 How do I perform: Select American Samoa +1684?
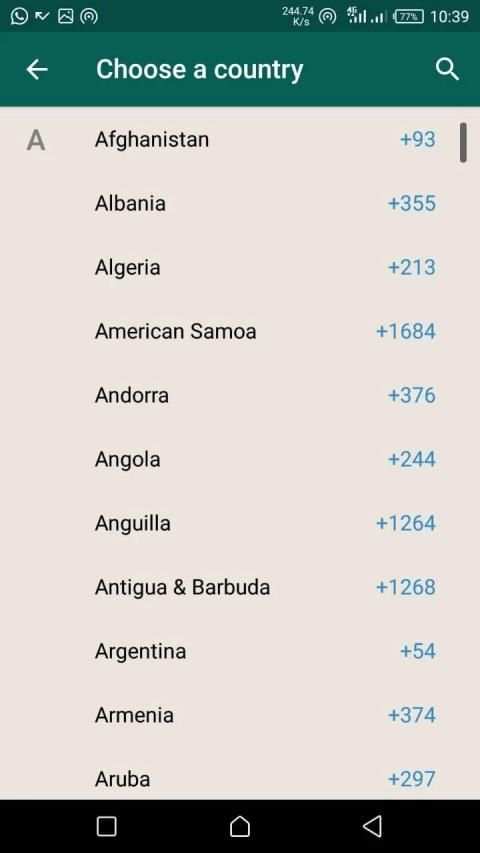click(x=240, y=331)
